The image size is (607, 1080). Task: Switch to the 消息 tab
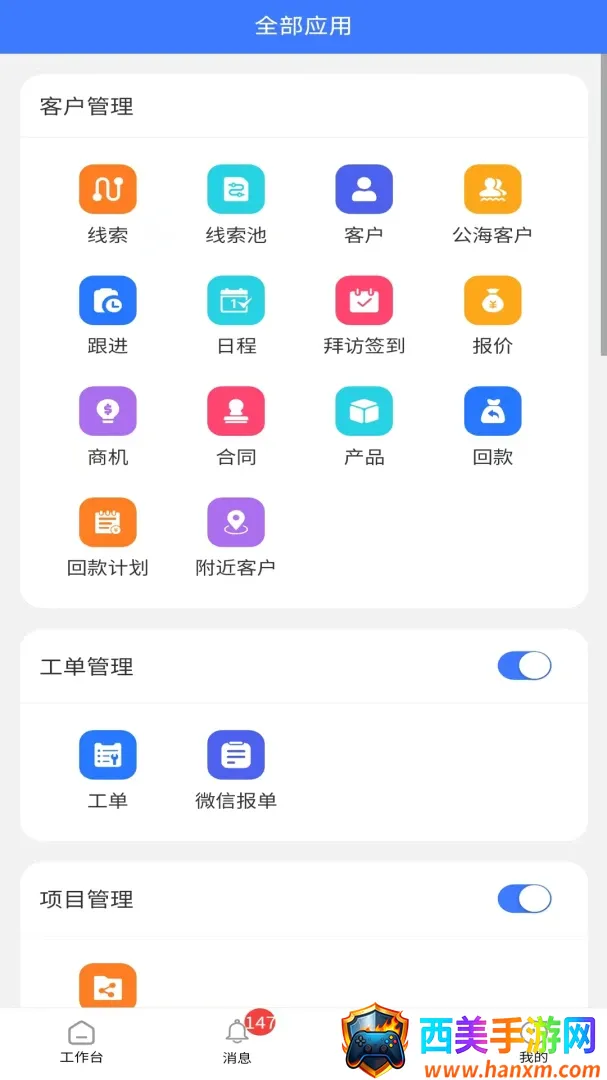(x=237, y=1042)
